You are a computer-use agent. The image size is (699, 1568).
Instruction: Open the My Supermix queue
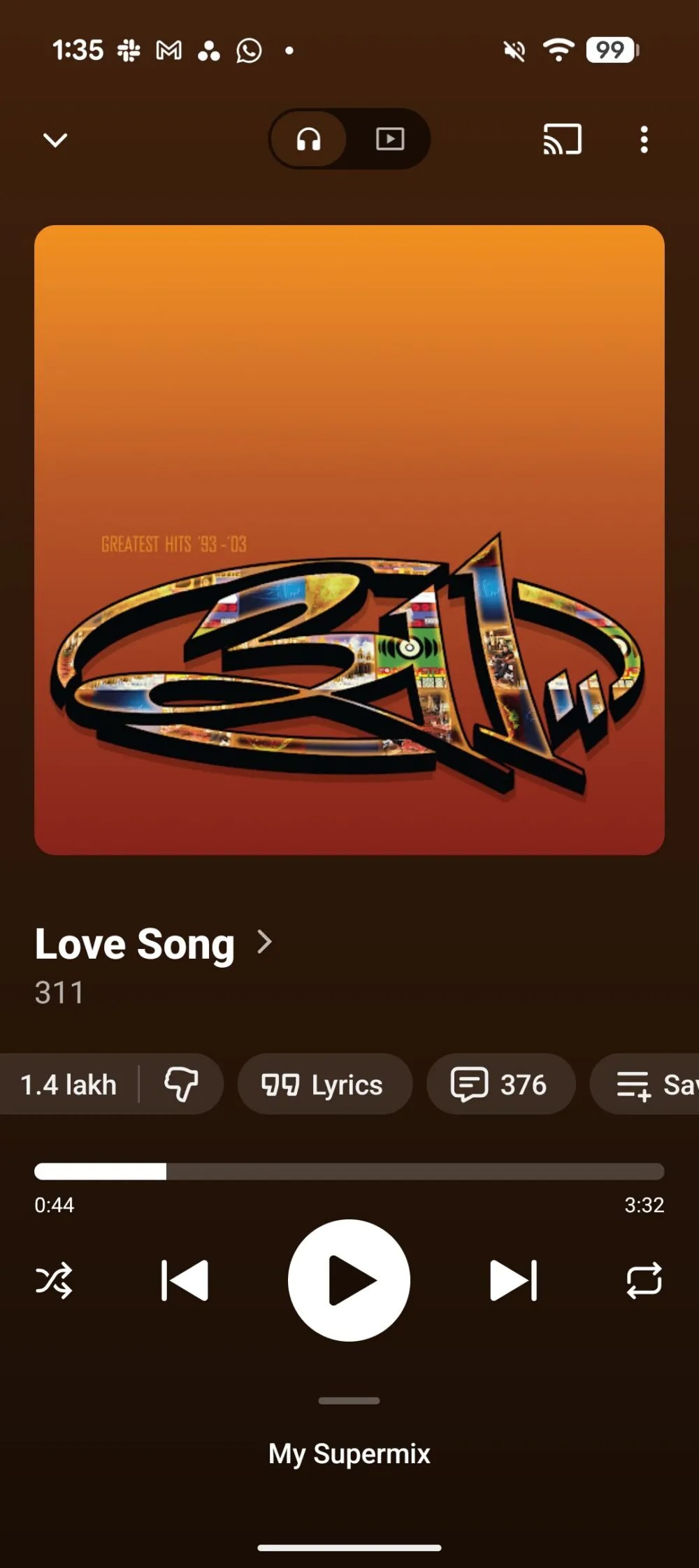tap(349, 1453)
